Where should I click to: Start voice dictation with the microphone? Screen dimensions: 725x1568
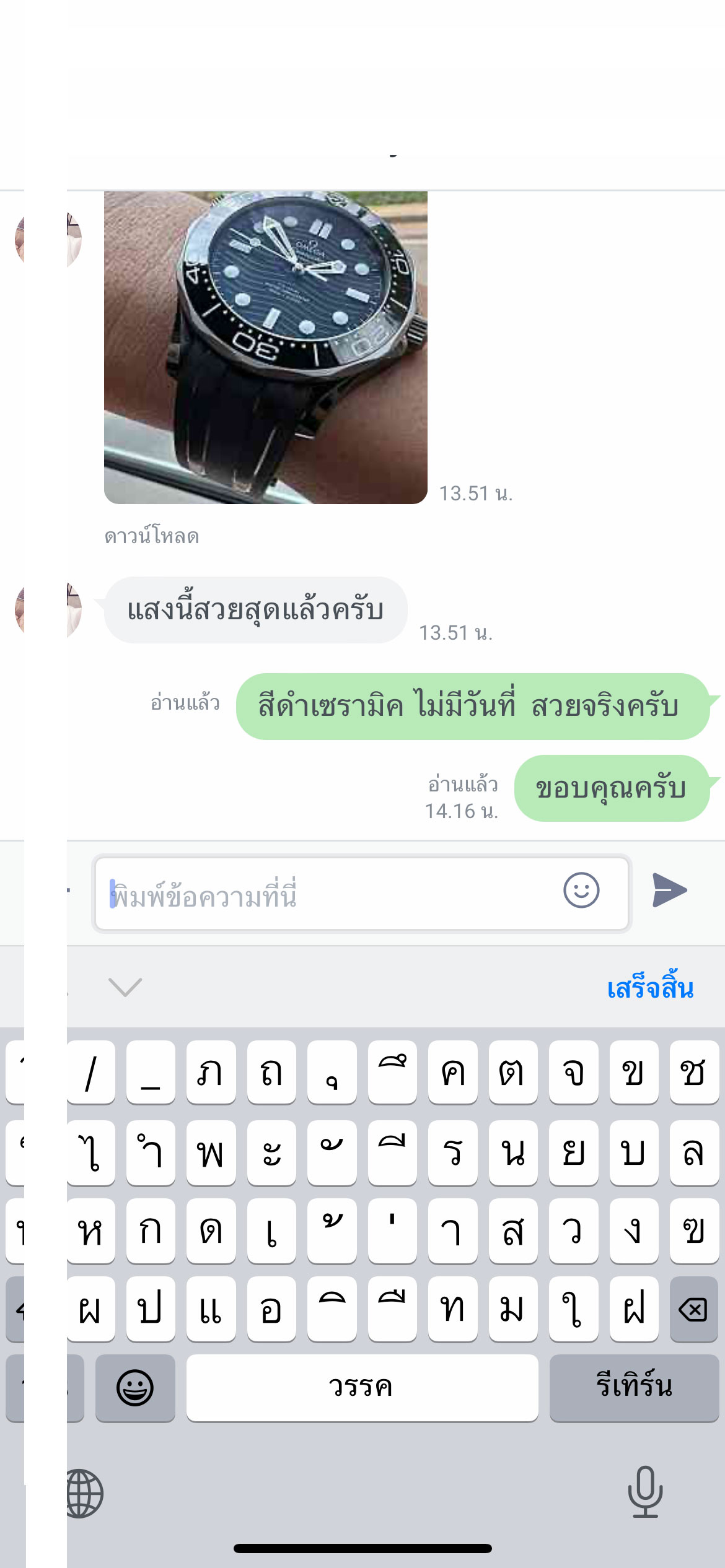(645, 1491)
